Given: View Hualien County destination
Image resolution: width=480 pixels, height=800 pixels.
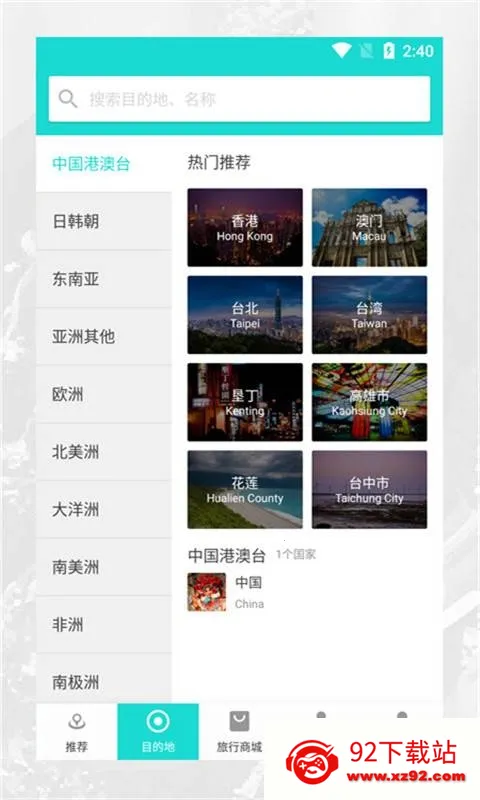Looking at the screenshot, I should [245, 489].
